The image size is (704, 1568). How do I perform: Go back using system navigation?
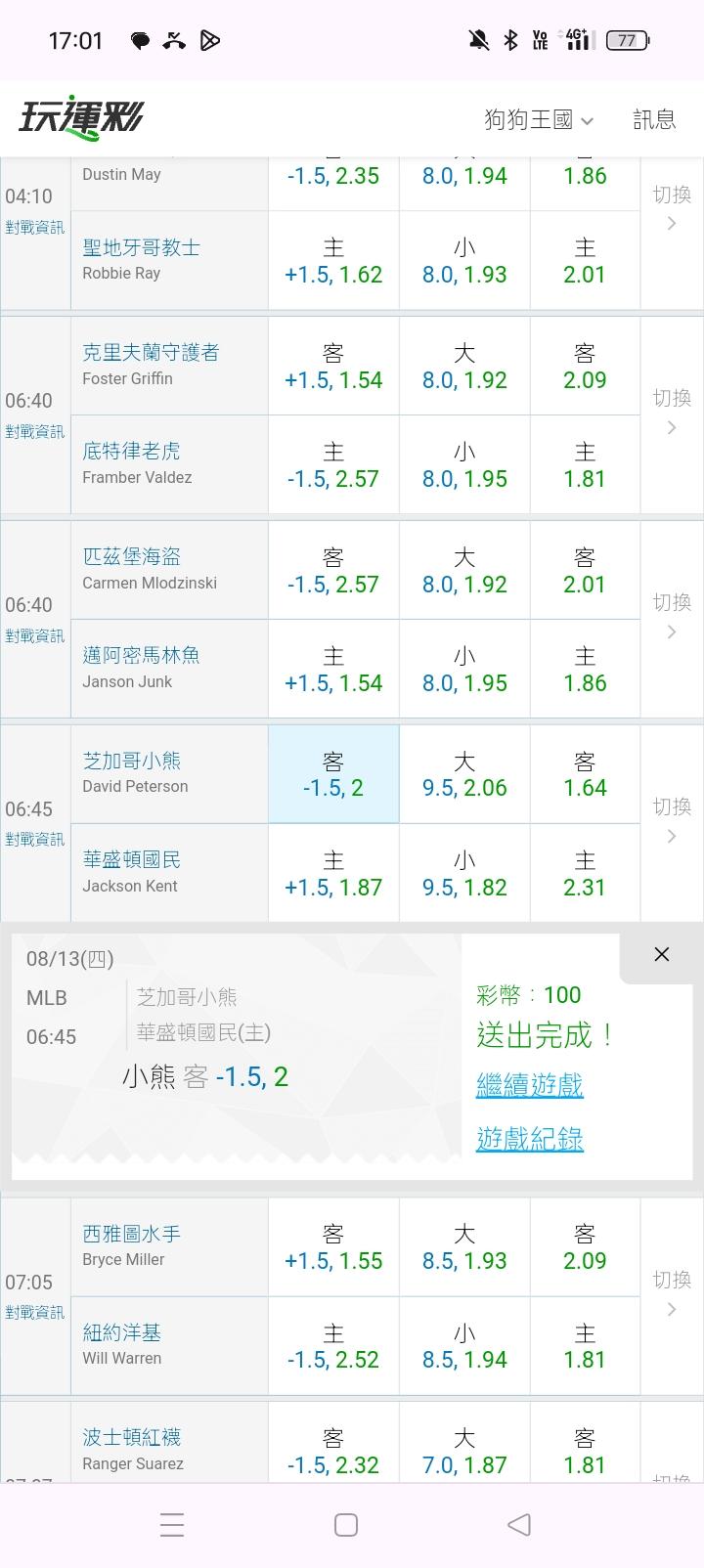pos(519,1525)
